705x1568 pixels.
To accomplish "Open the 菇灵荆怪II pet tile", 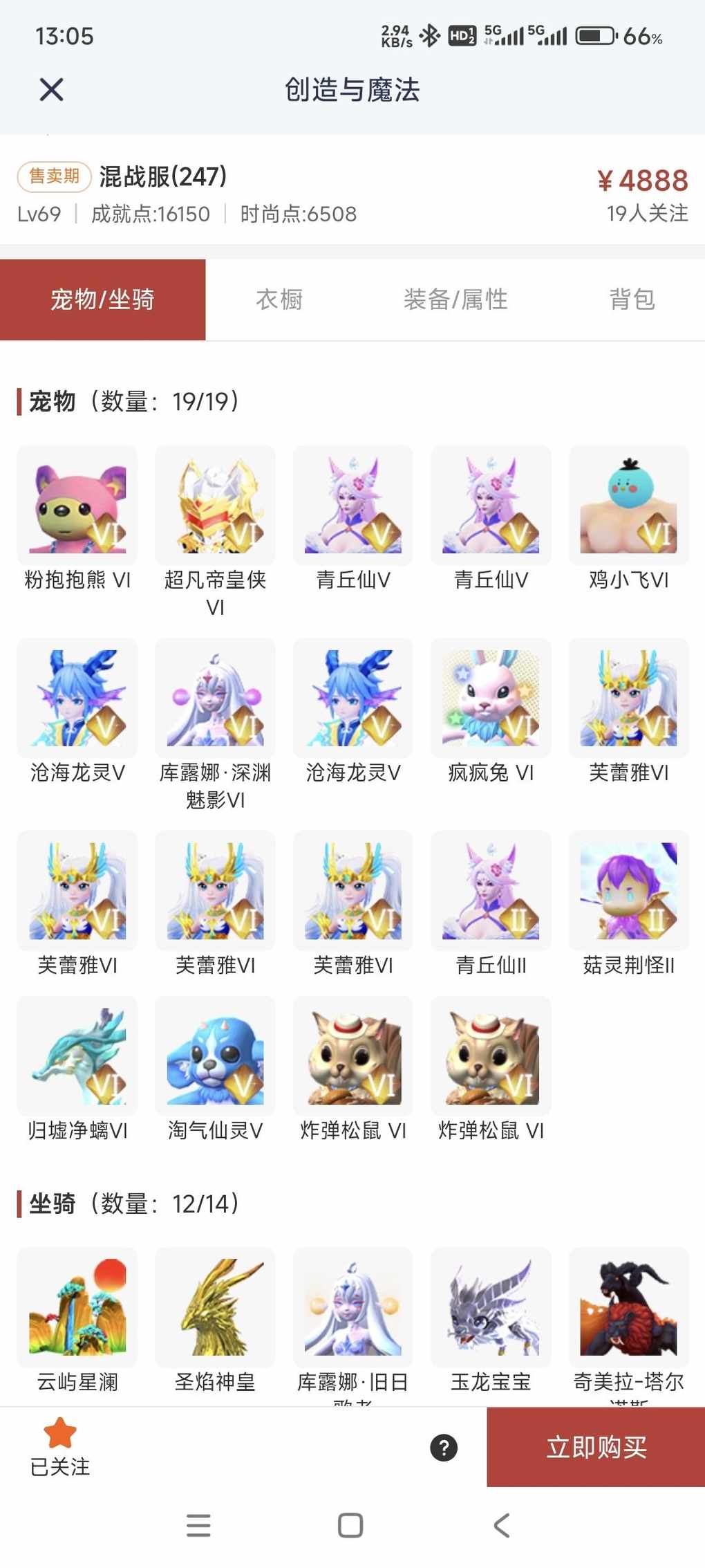I will (x=628, y=890).
